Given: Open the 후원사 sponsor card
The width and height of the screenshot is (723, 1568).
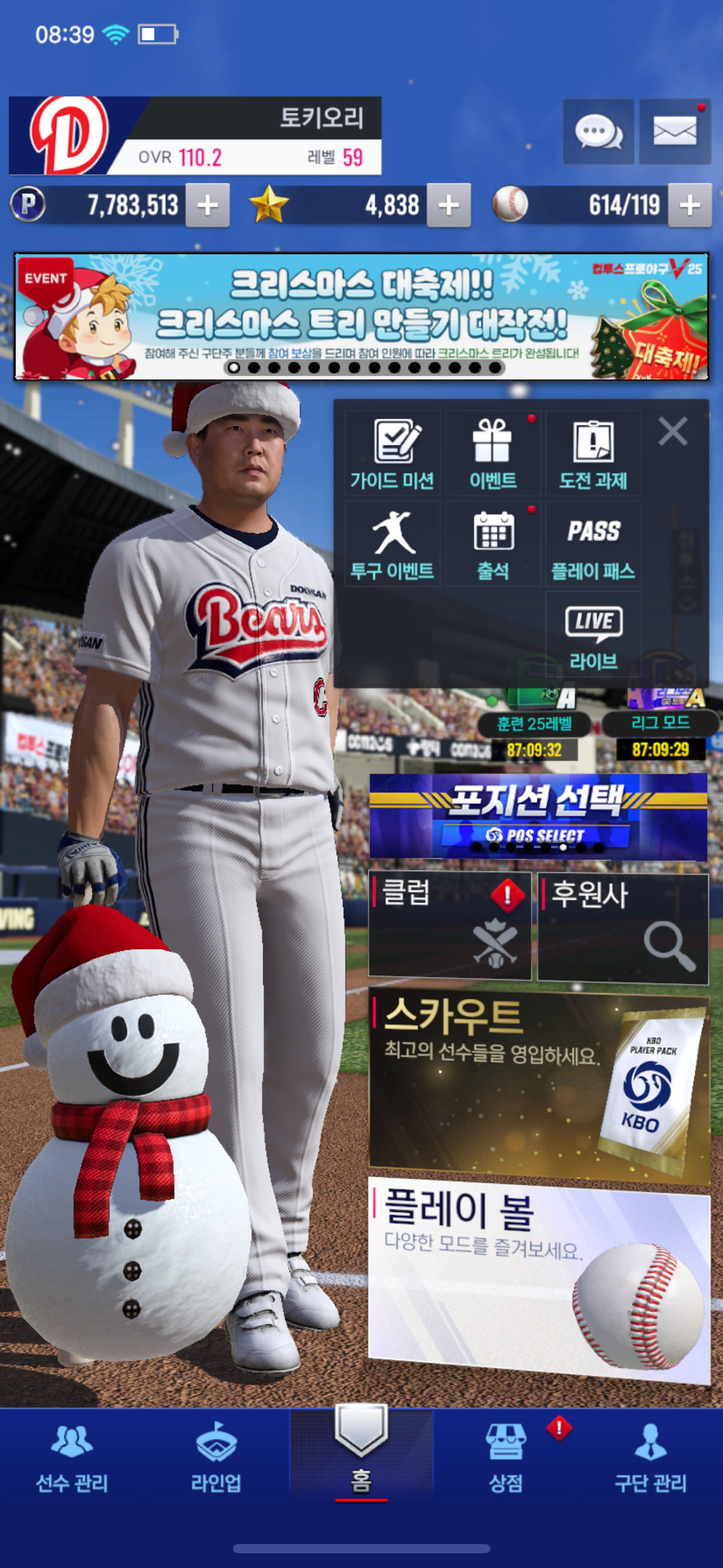Looking at the screenshot, I should (622, 928).
